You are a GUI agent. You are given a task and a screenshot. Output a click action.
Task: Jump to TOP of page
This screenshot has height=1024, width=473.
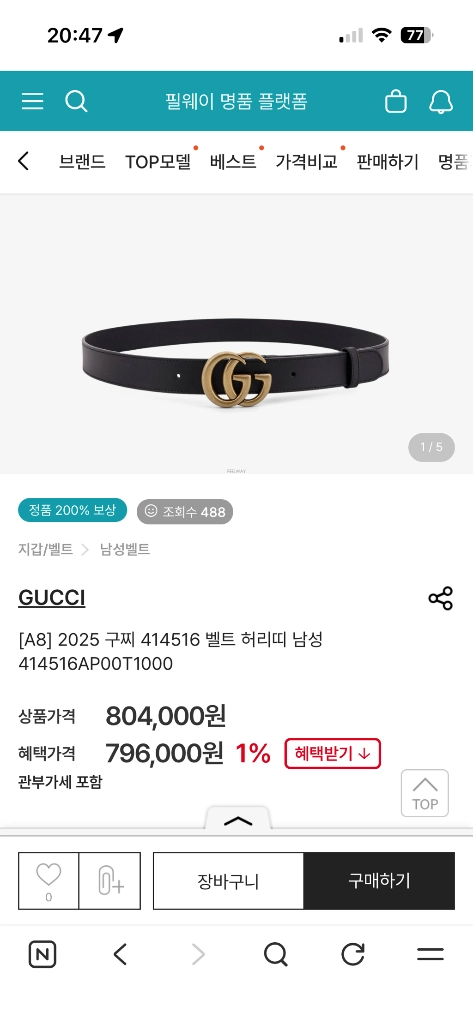425,793
